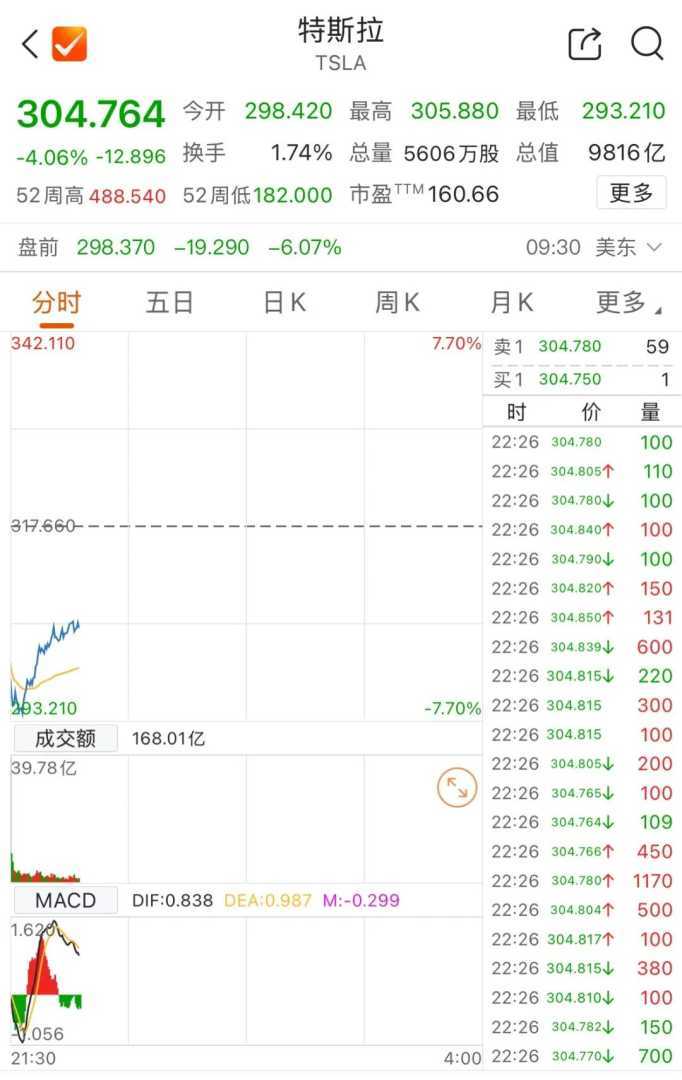This screenshot has width=682, height=1080.
Task: Tap 更多 button for more quote details
Action: (631, 193)
